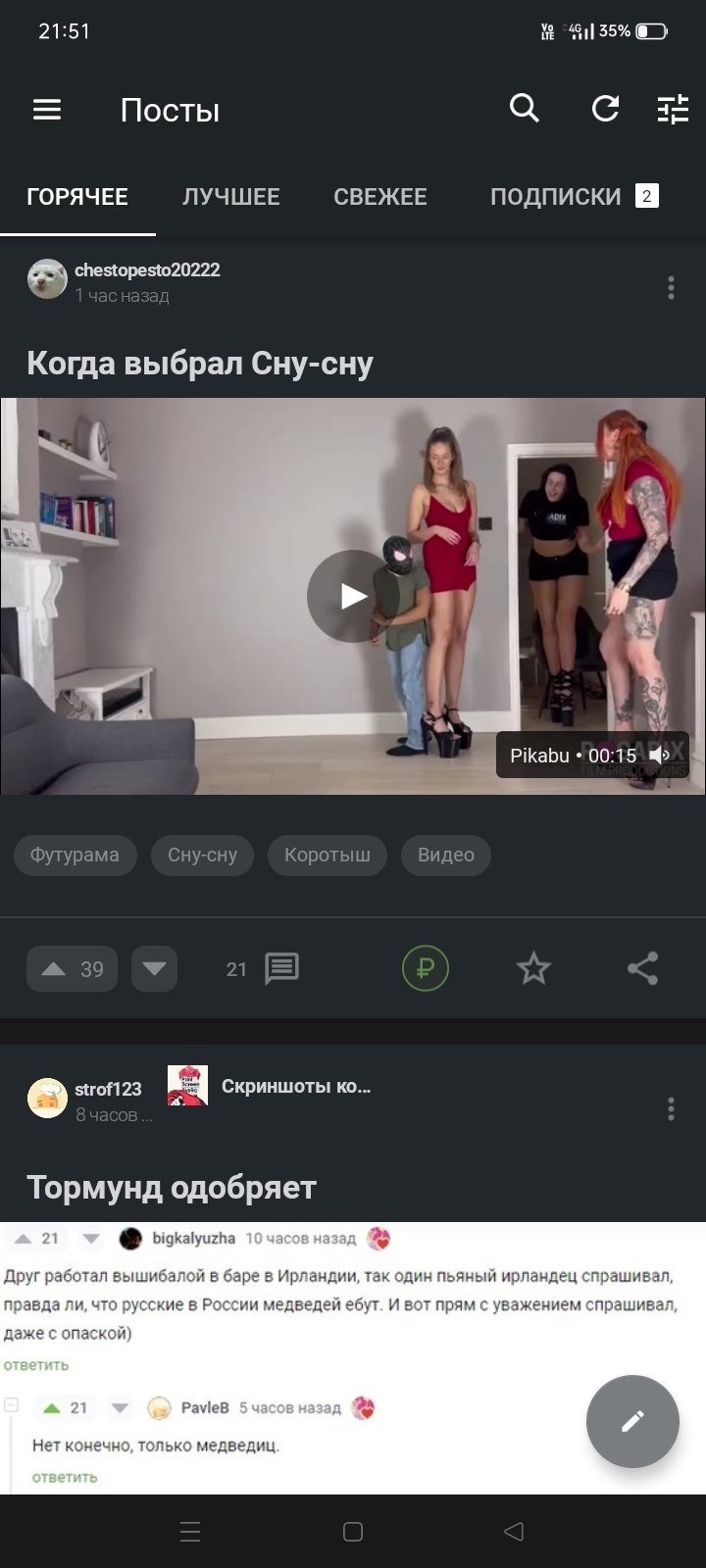Toggle the video sound speaker icon
Viewport: 706px width, 1568px height.
click(660, 755)
